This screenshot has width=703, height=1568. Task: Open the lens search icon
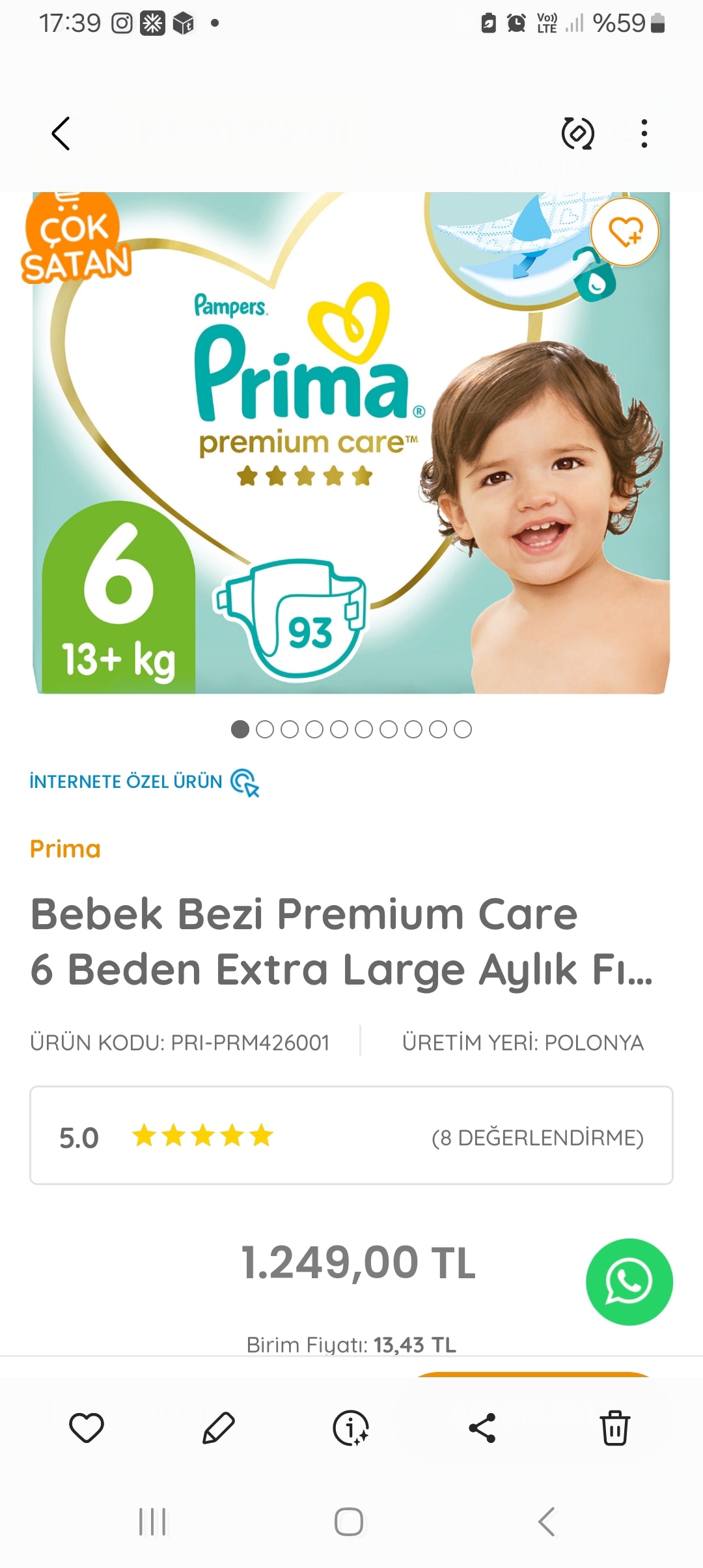577,133
